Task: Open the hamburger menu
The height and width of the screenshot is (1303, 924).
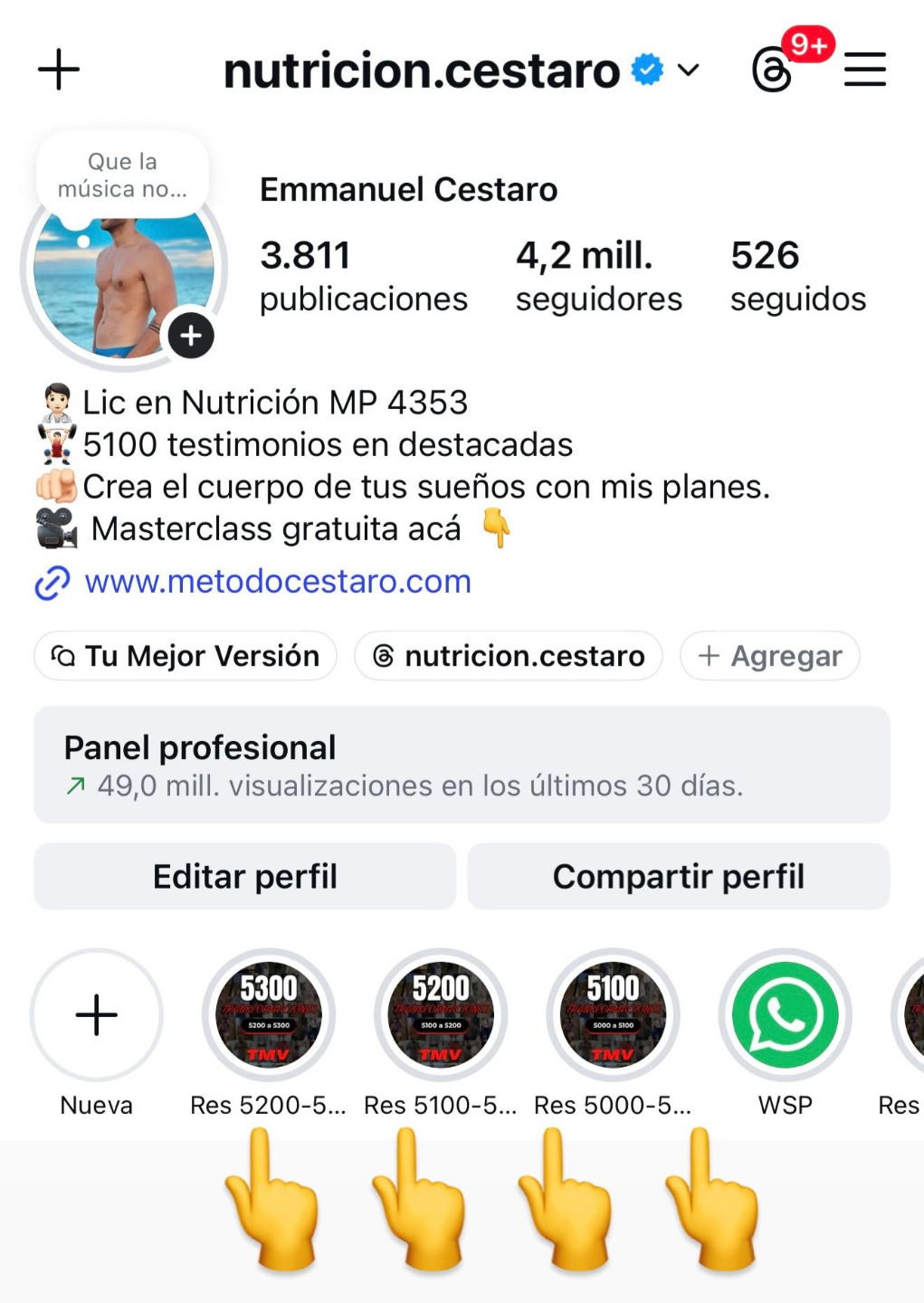Action: click(x=864, y=70)
